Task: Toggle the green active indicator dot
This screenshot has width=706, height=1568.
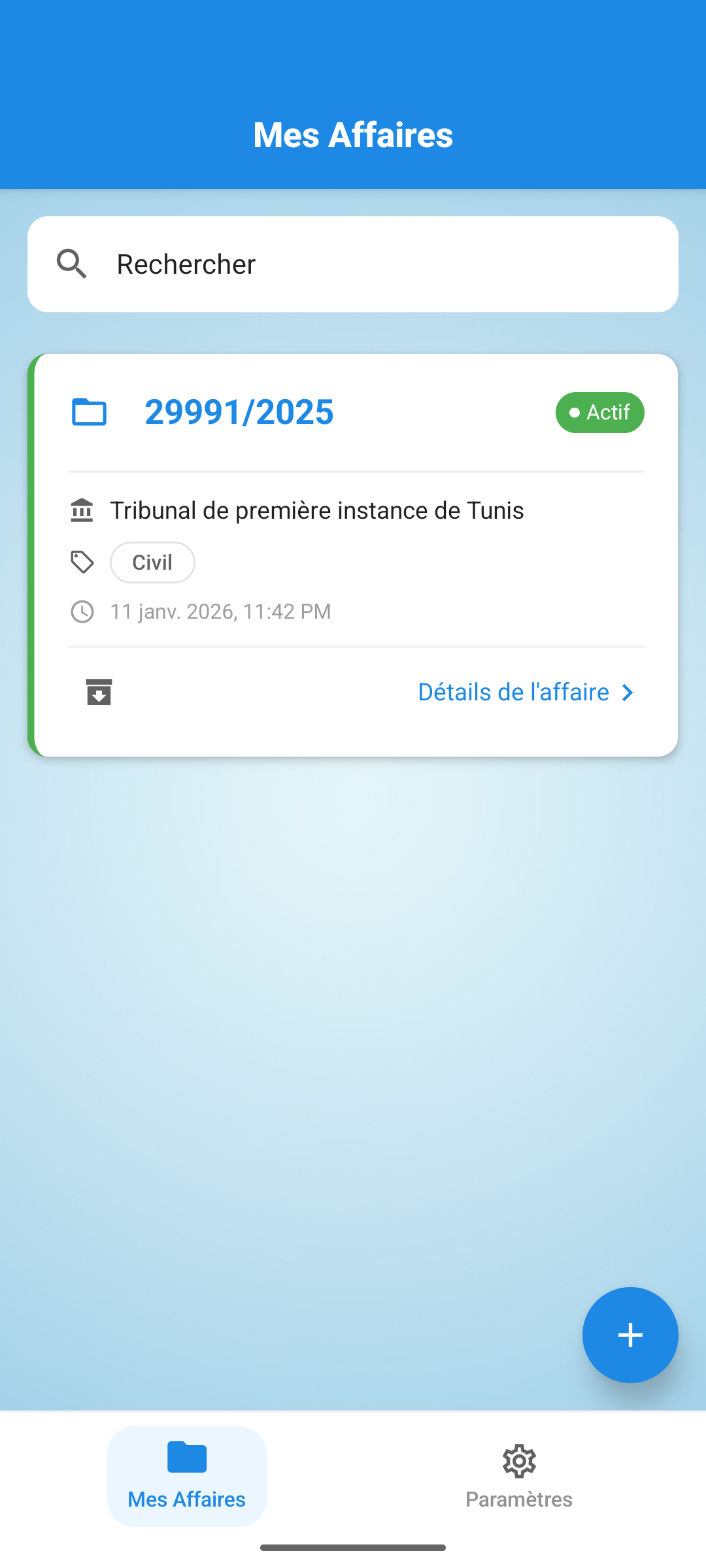Action: pyautogui.click(x=574, y=412)
